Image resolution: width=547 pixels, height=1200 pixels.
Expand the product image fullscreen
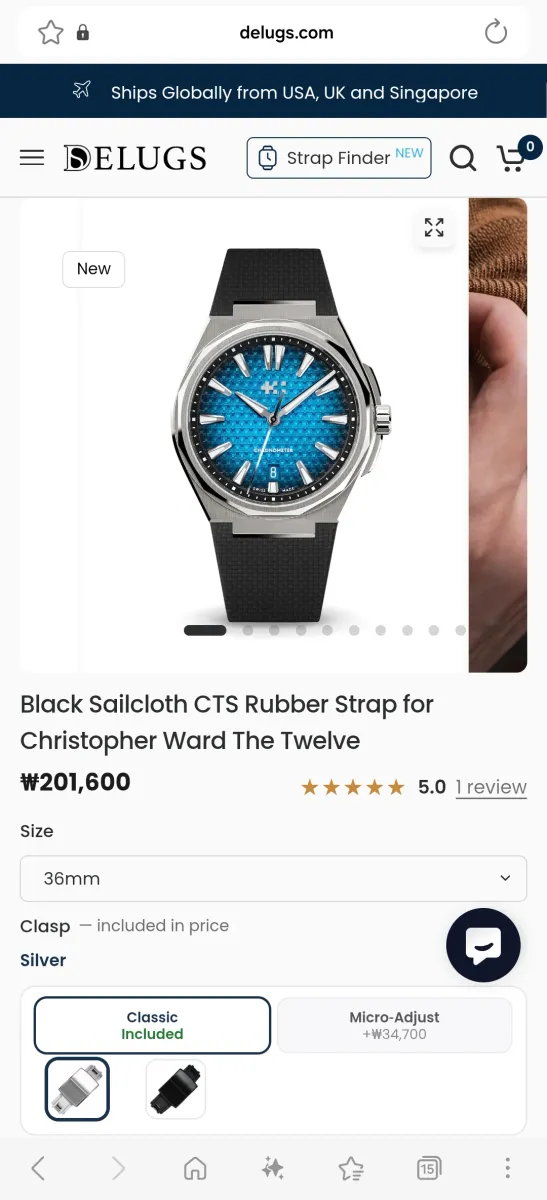434,227
